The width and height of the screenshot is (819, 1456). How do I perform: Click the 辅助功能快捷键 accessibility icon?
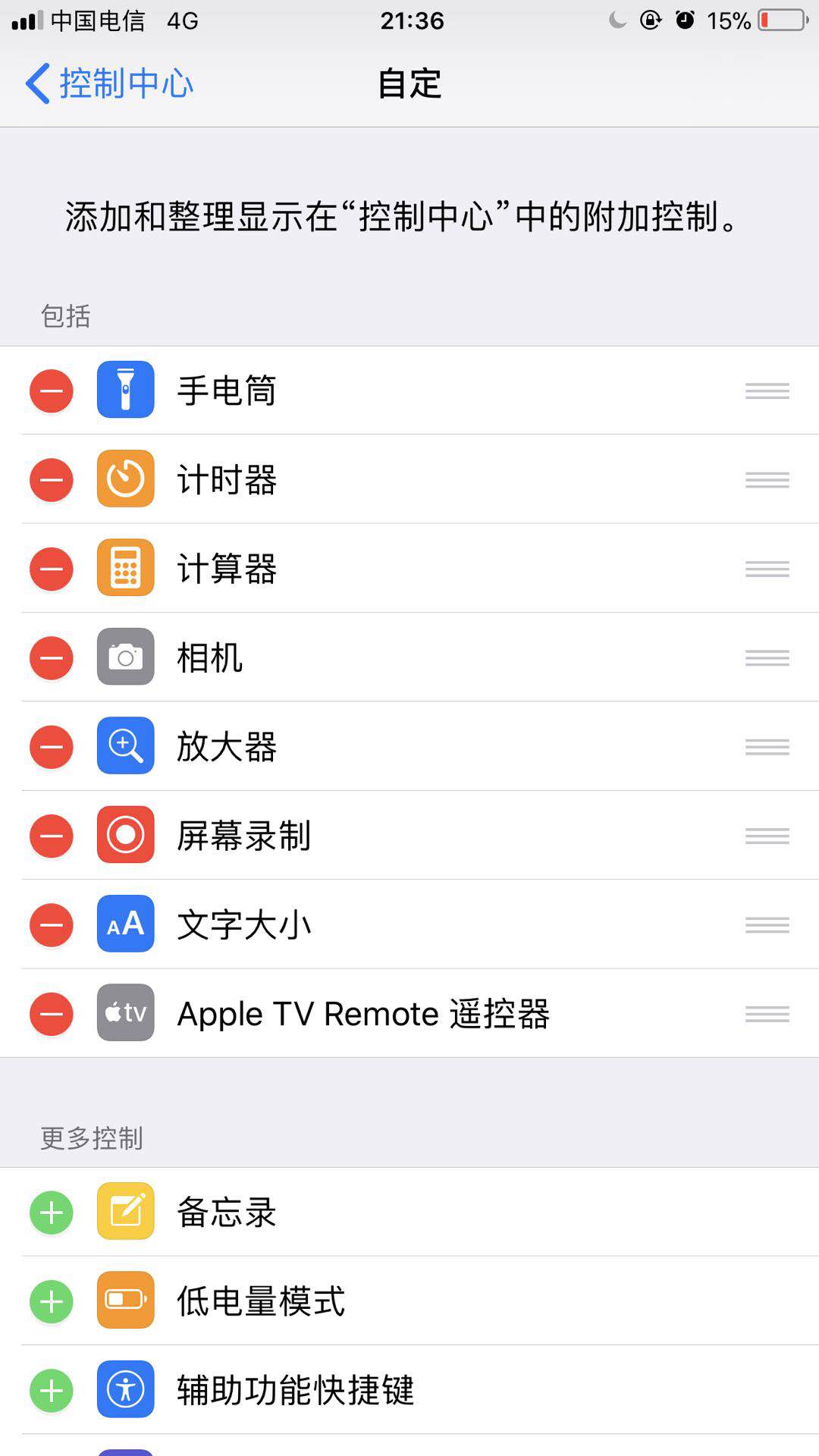pos(126,1391)
